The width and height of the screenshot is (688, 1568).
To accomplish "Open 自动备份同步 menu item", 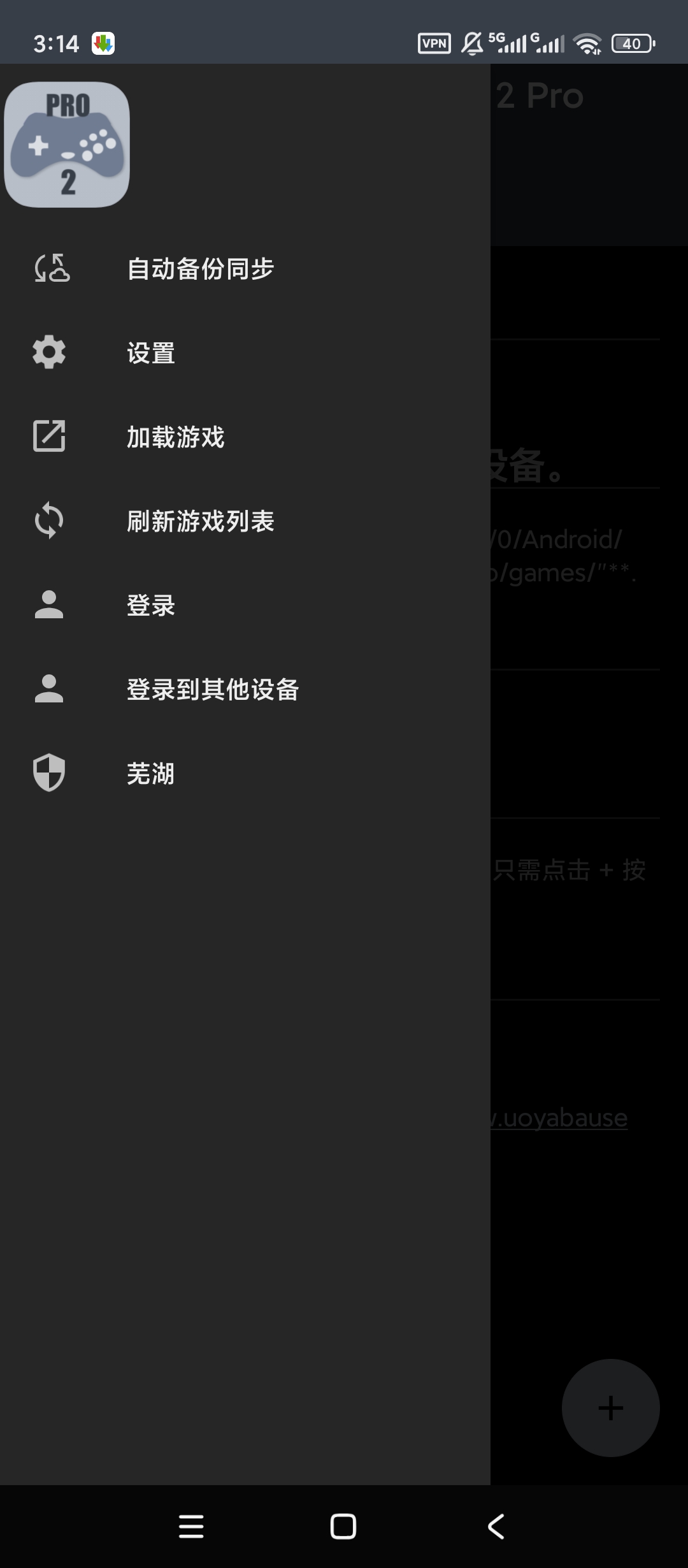I will pos(245,268).
